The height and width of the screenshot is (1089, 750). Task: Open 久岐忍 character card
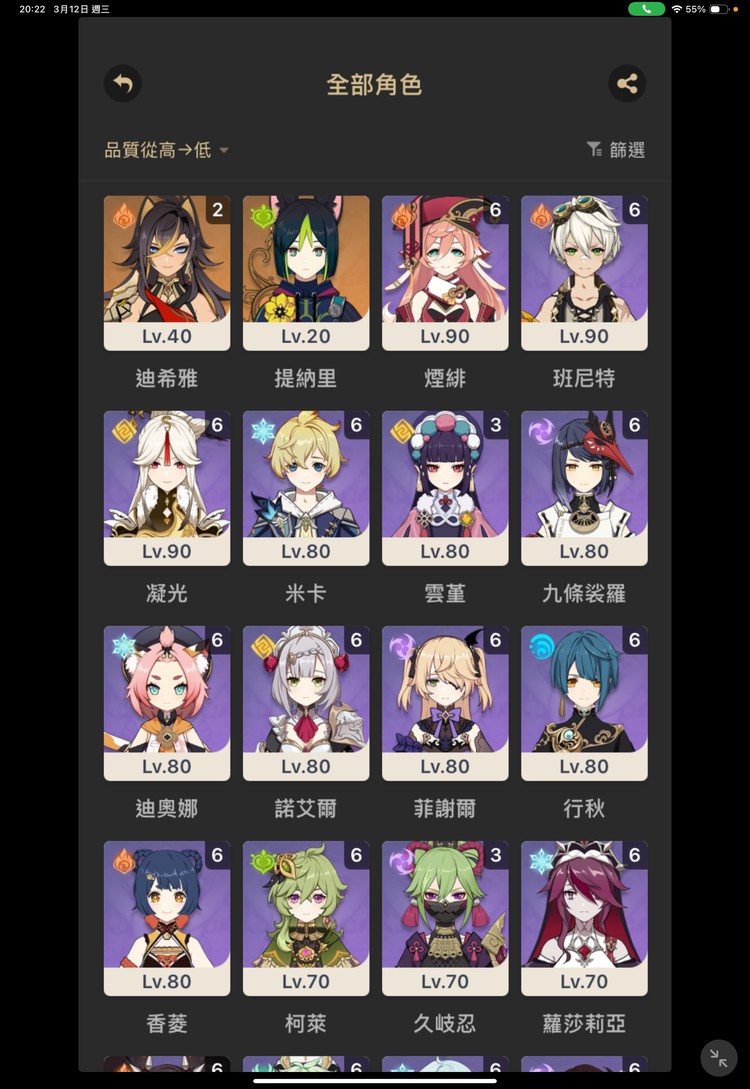pyautogui.click(x=445, y=917)
